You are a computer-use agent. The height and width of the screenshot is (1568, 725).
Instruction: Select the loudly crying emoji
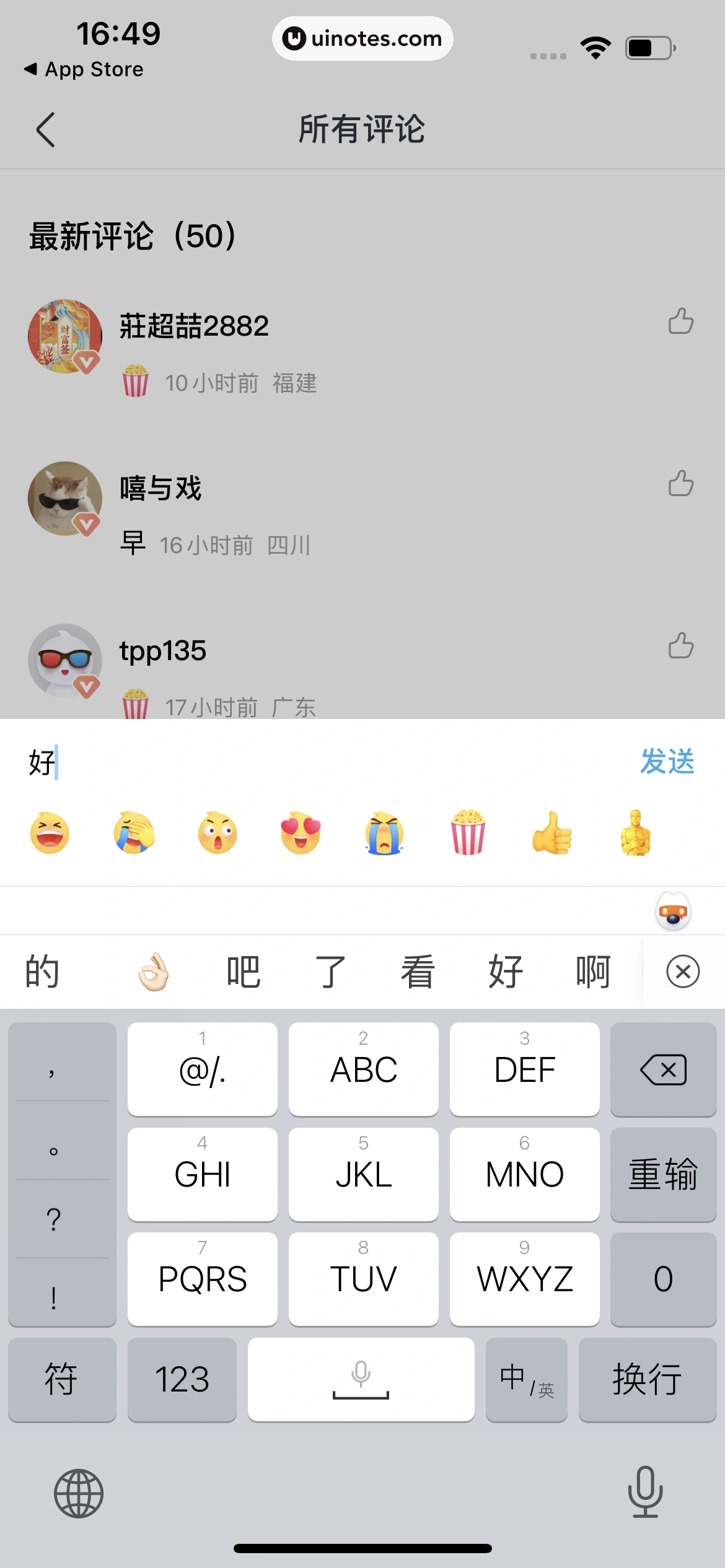[384, 834]
